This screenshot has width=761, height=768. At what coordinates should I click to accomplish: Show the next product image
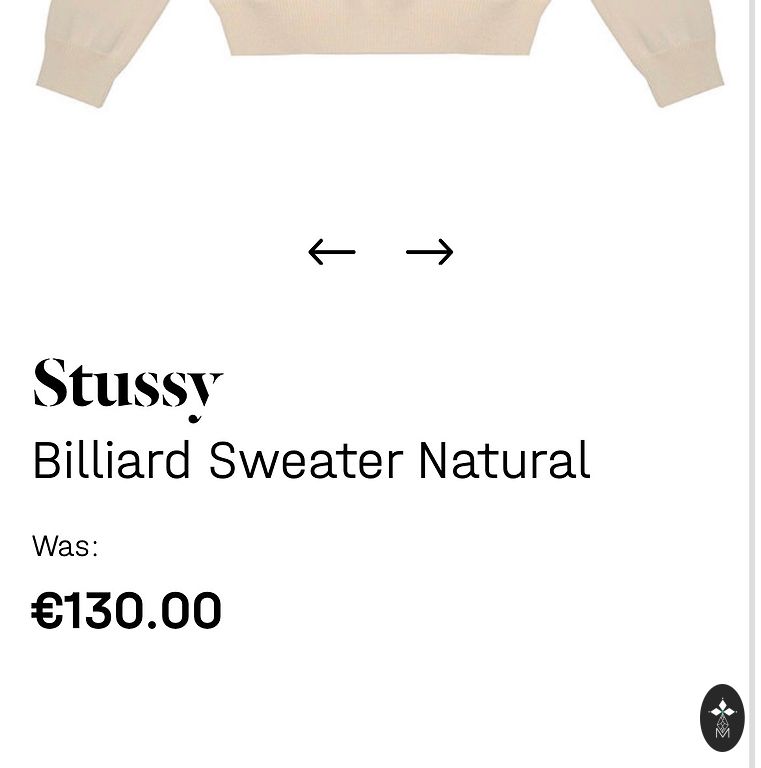(x=429, y=252)
